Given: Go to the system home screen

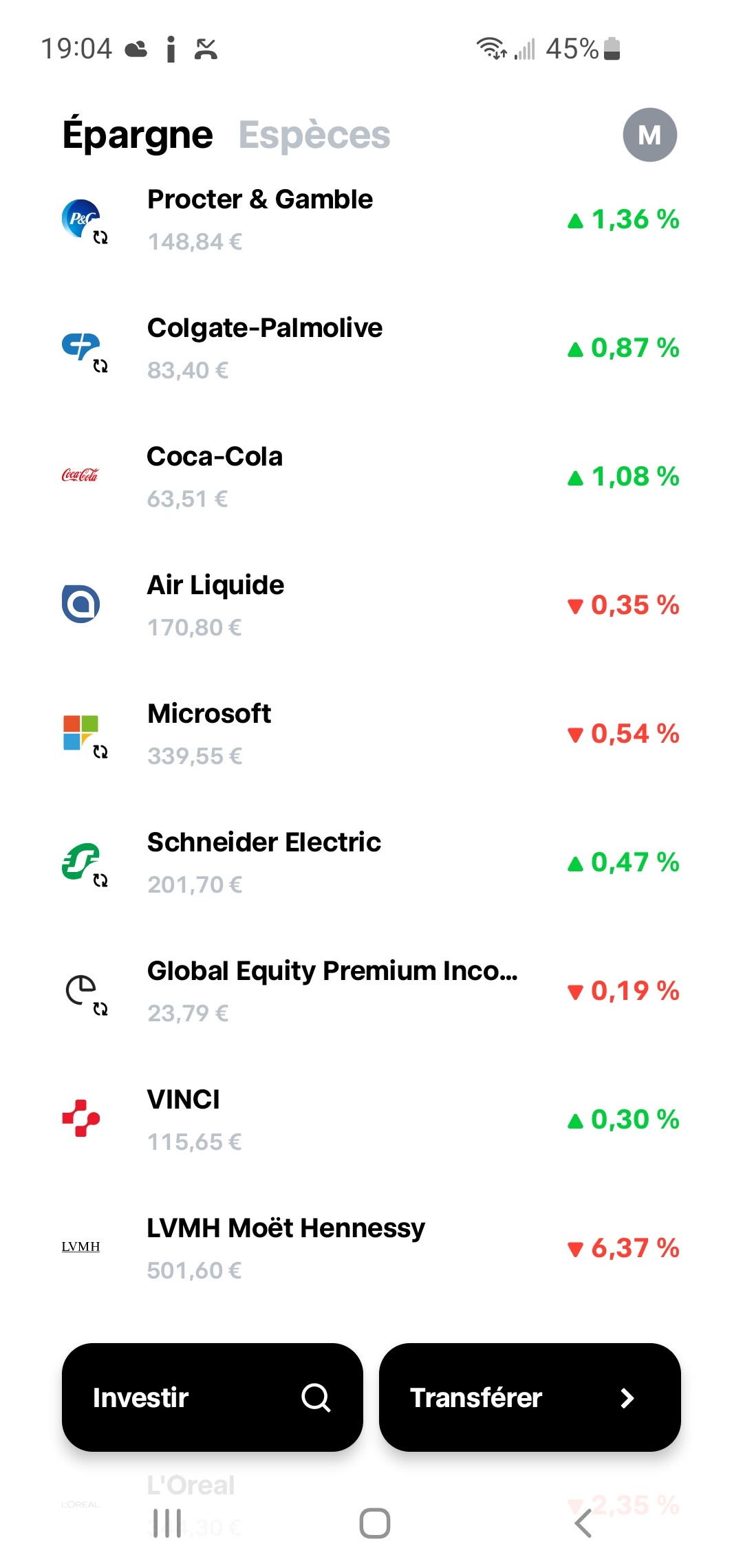Looking at the screenshot, I should coord(375,1523).
